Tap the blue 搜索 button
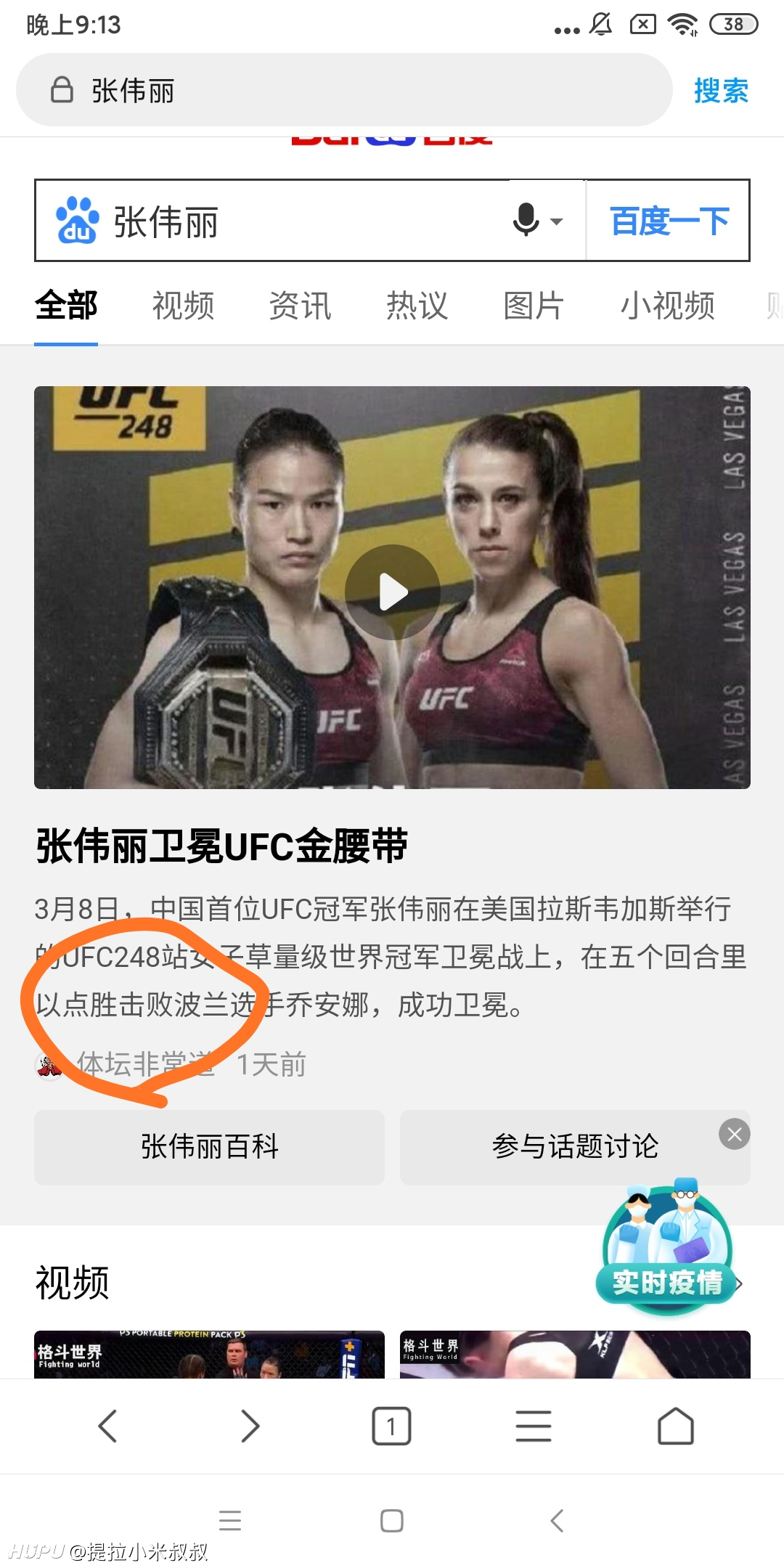 (721, 91)
